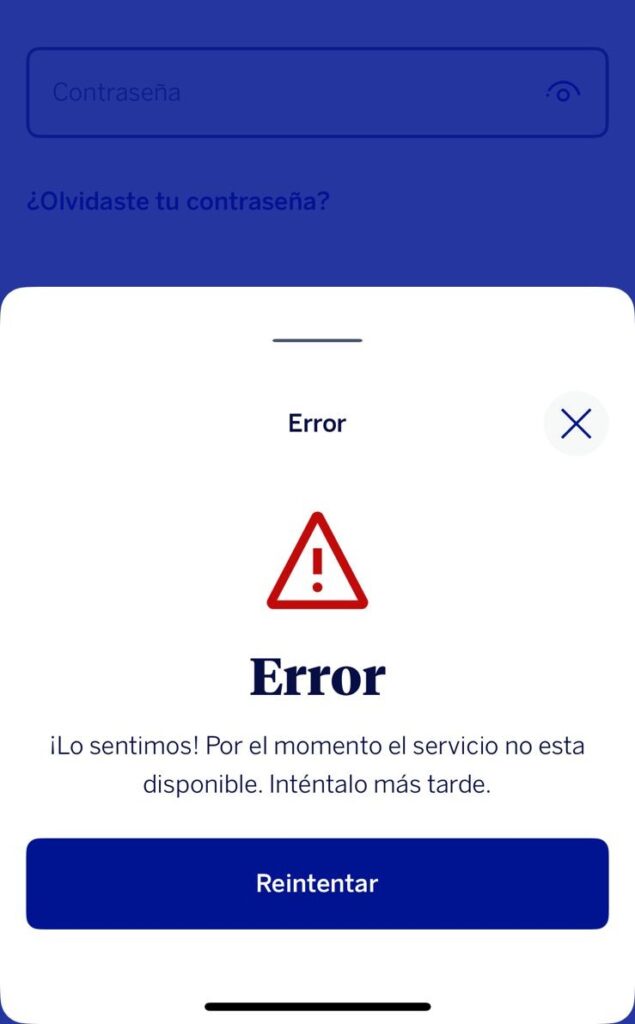This screenshot has width=635, height=1024.
Task: Close the error dialog
Action: point(576,424)
